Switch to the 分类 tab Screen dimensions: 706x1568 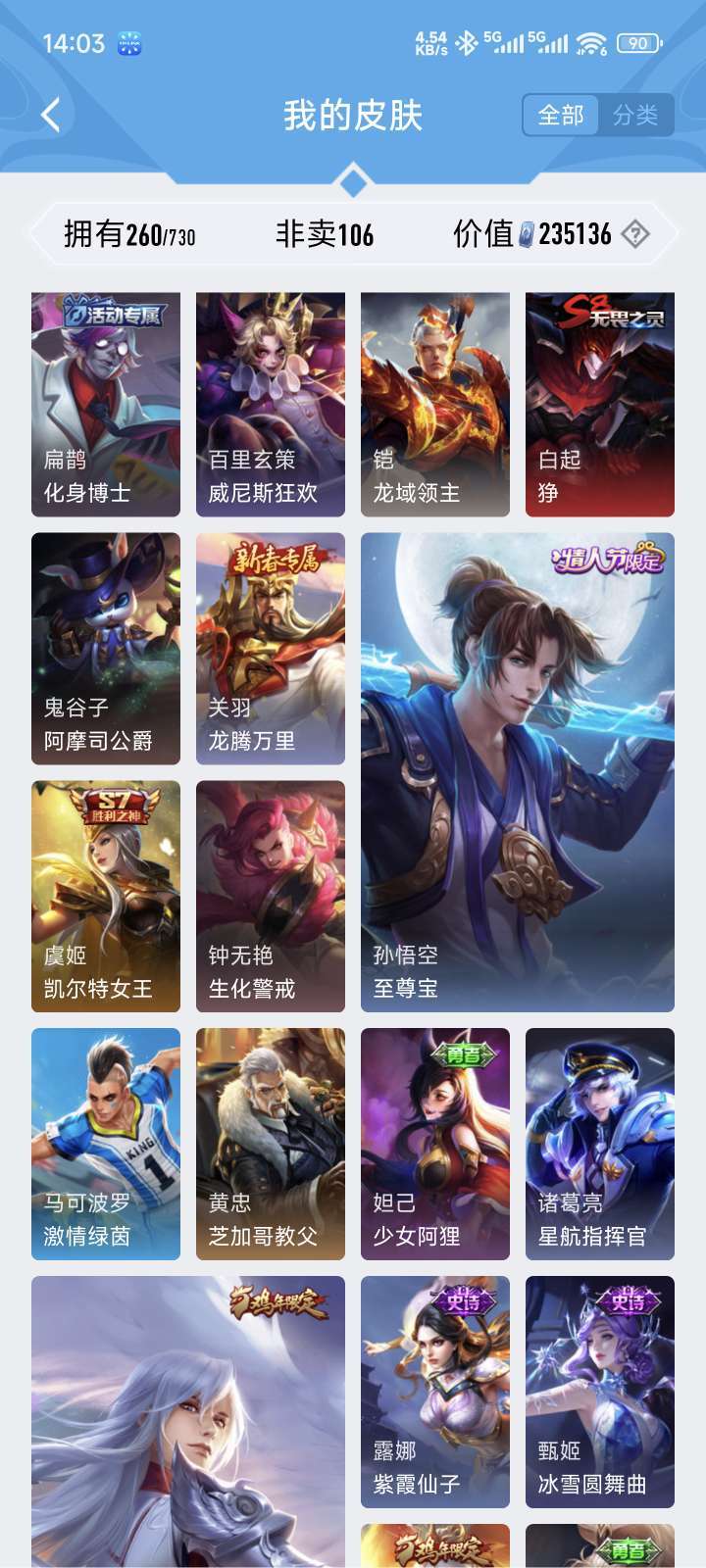pyautogui.click(x=635, y=116)
